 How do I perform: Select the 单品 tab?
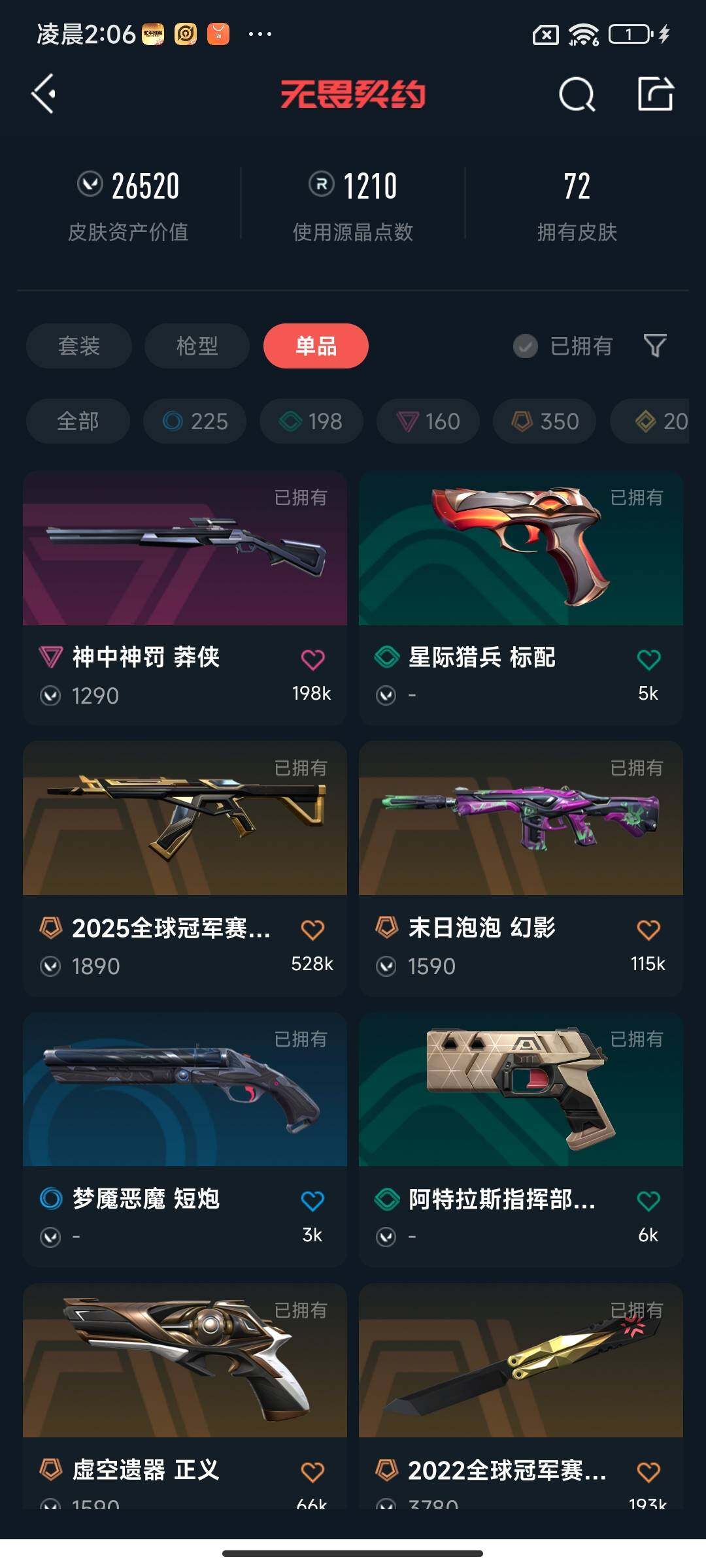316,346
